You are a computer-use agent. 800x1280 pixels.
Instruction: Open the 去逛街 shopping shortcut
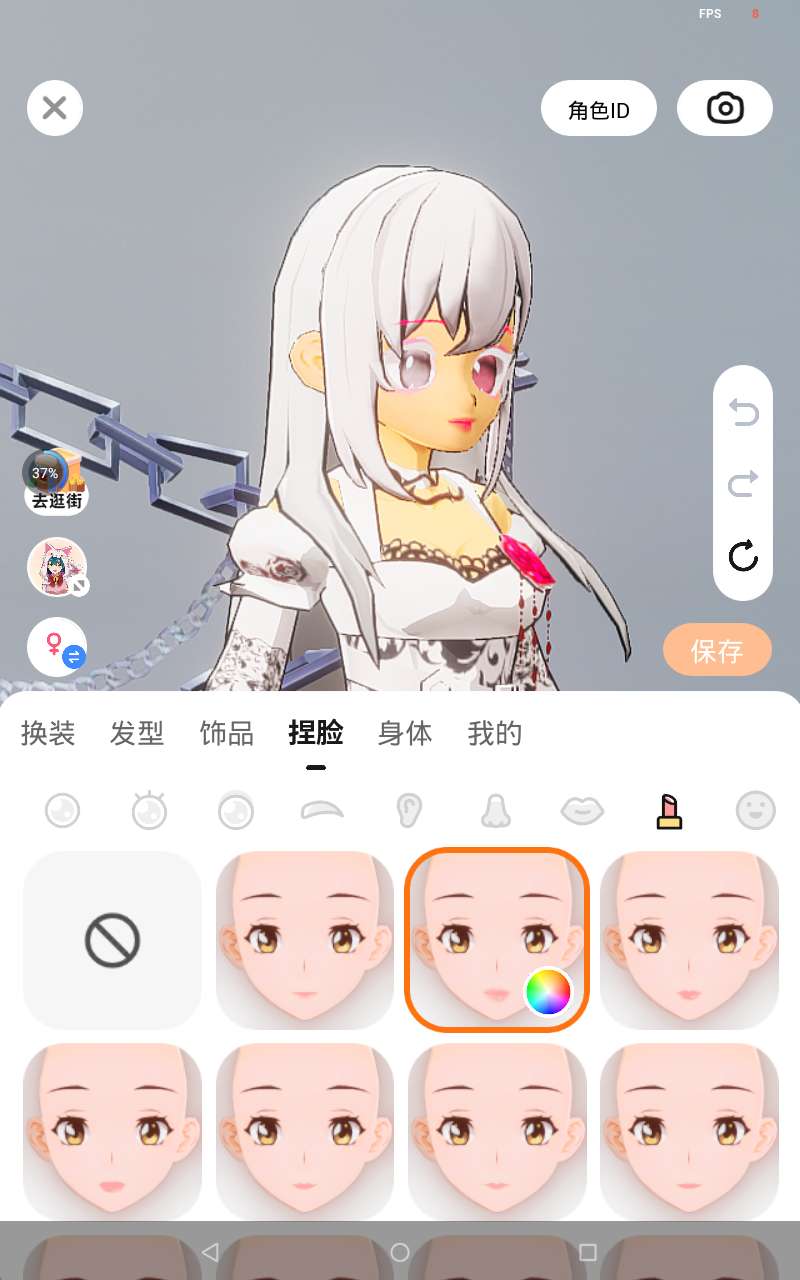56,481
